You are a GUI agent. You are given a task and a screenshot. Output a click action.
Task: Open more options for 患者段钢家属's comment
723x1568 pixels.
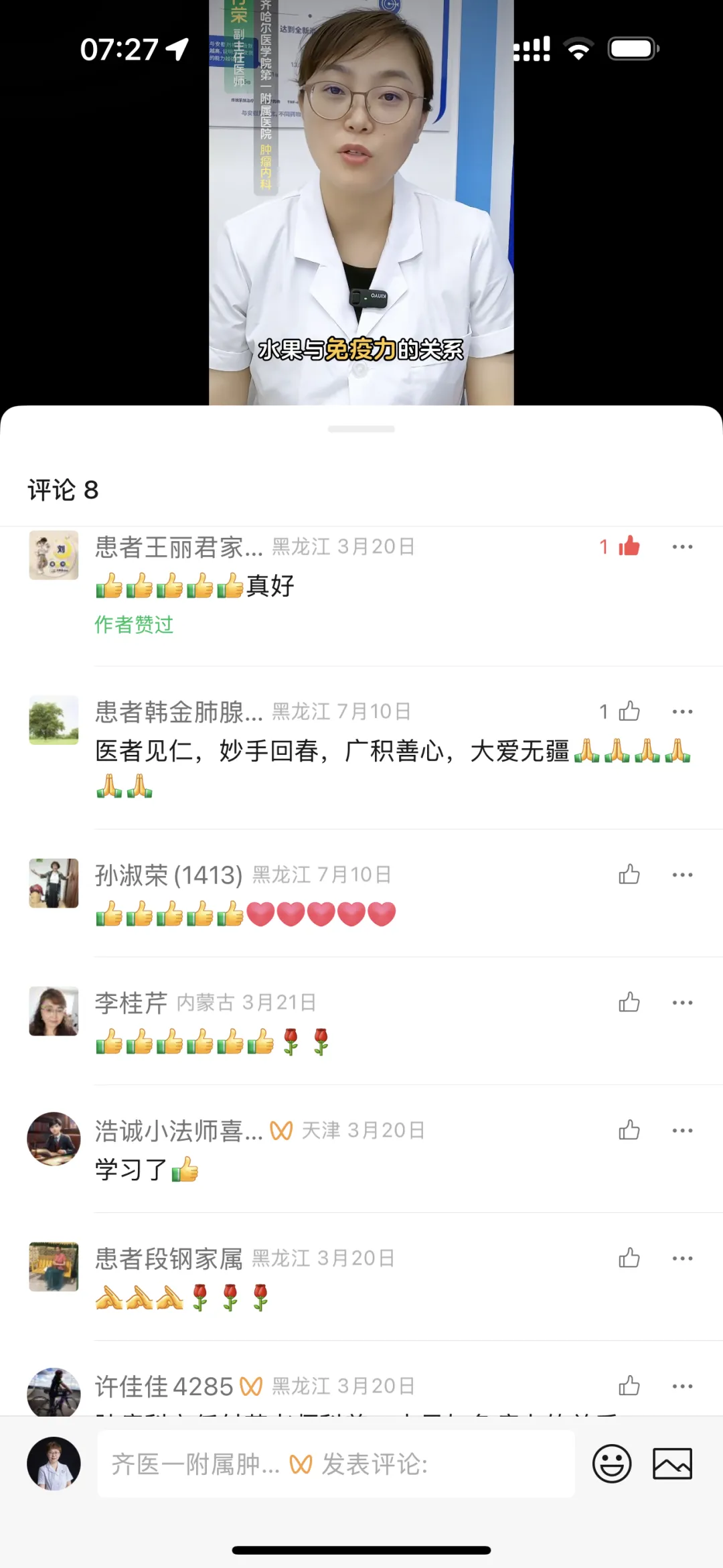click(682, 1259)
